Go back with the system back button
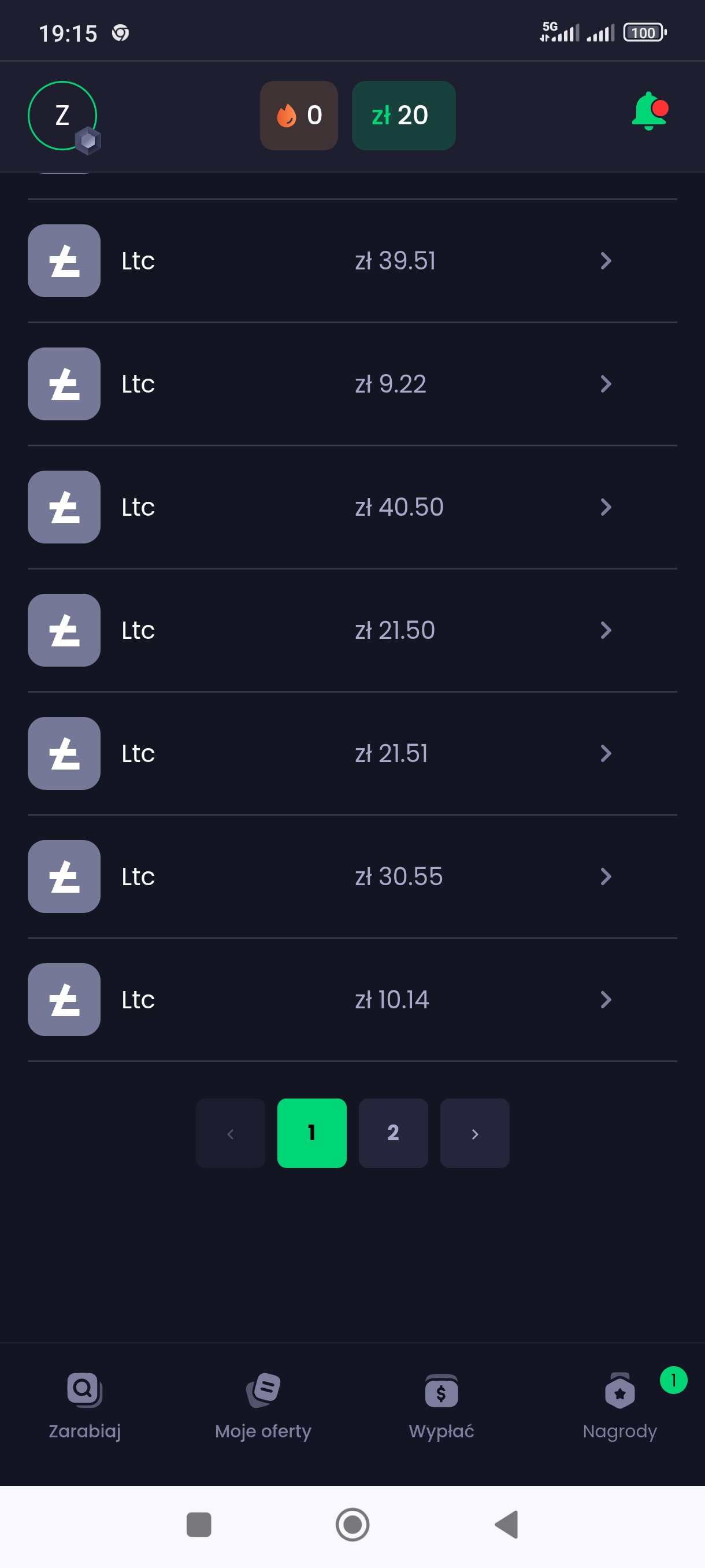Image resolution: width=705 pixels, height=1568 pixels. point(507,1525)
